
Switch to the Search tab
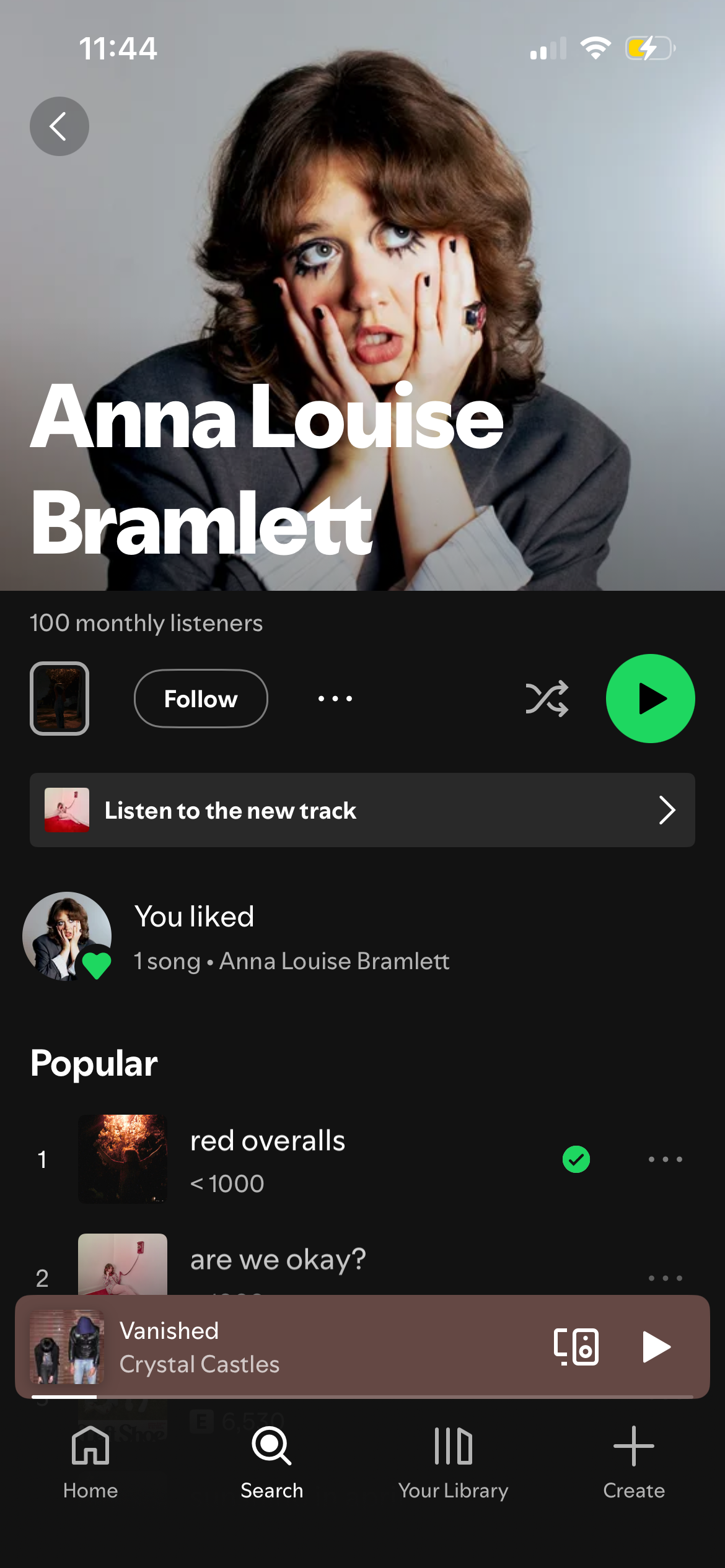click(271, 1463)
